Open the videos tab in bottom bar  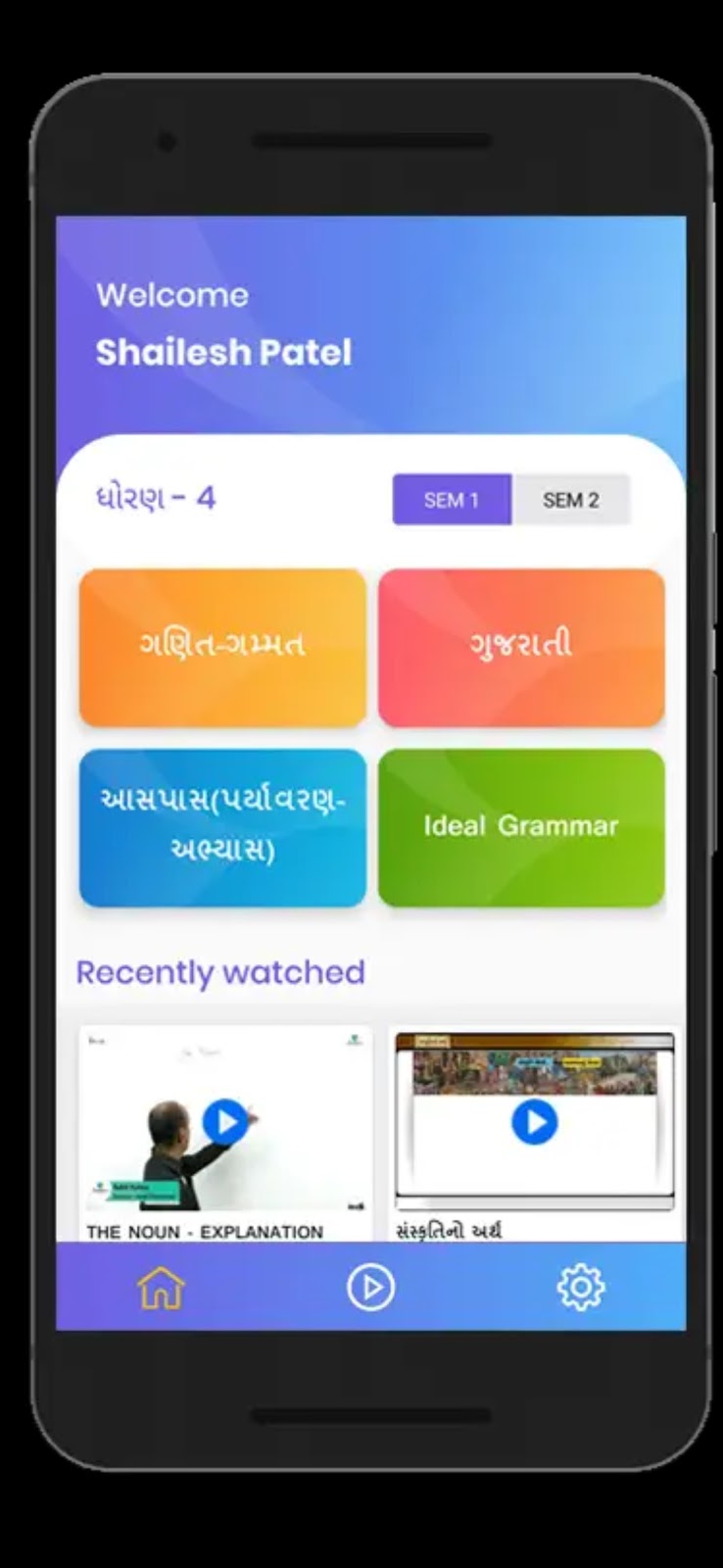[x=370, y=1287]
